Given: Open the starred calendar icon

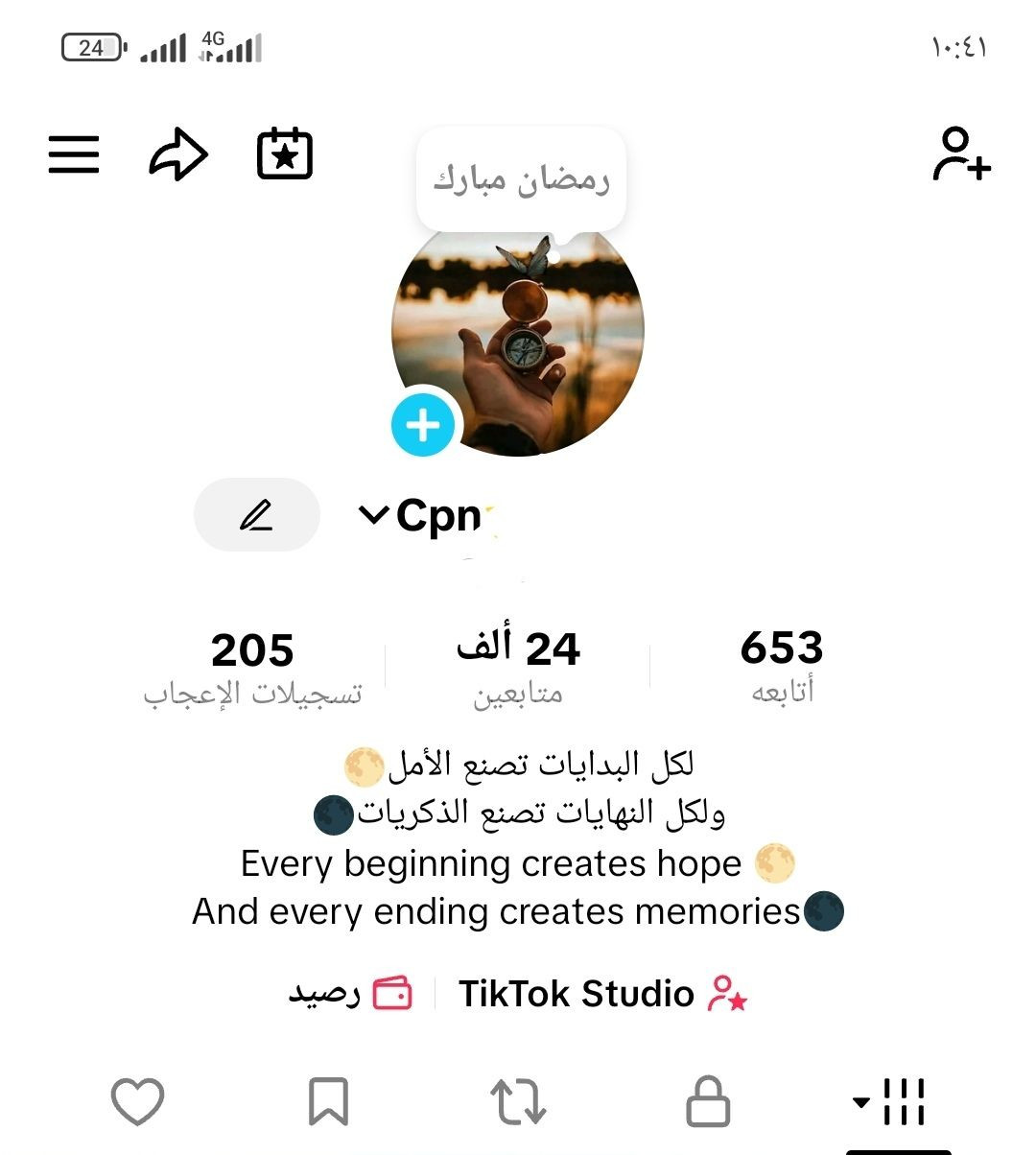Looking at the screenshot, I should point(285,154).
